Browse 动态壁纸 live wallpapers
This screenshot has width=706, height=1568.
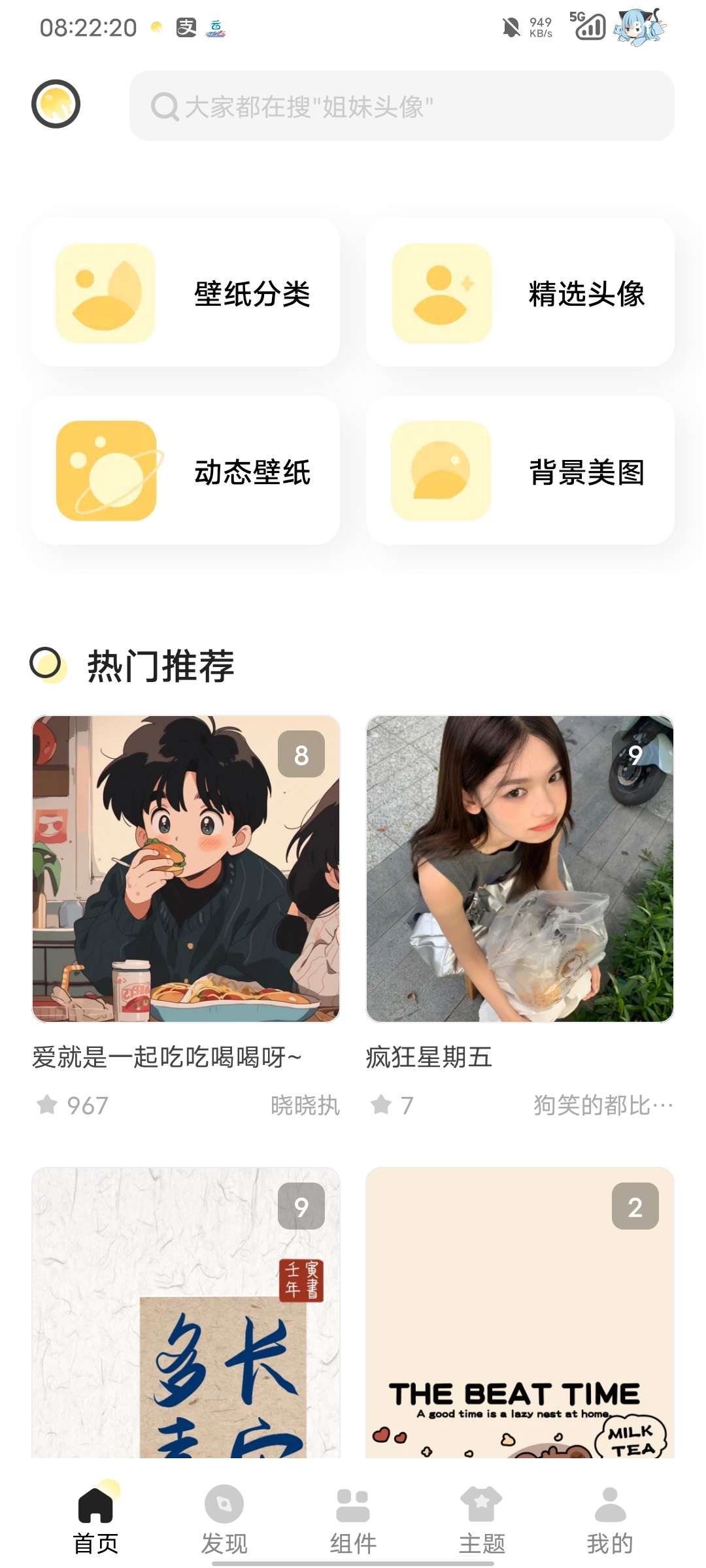click(186, 470)
